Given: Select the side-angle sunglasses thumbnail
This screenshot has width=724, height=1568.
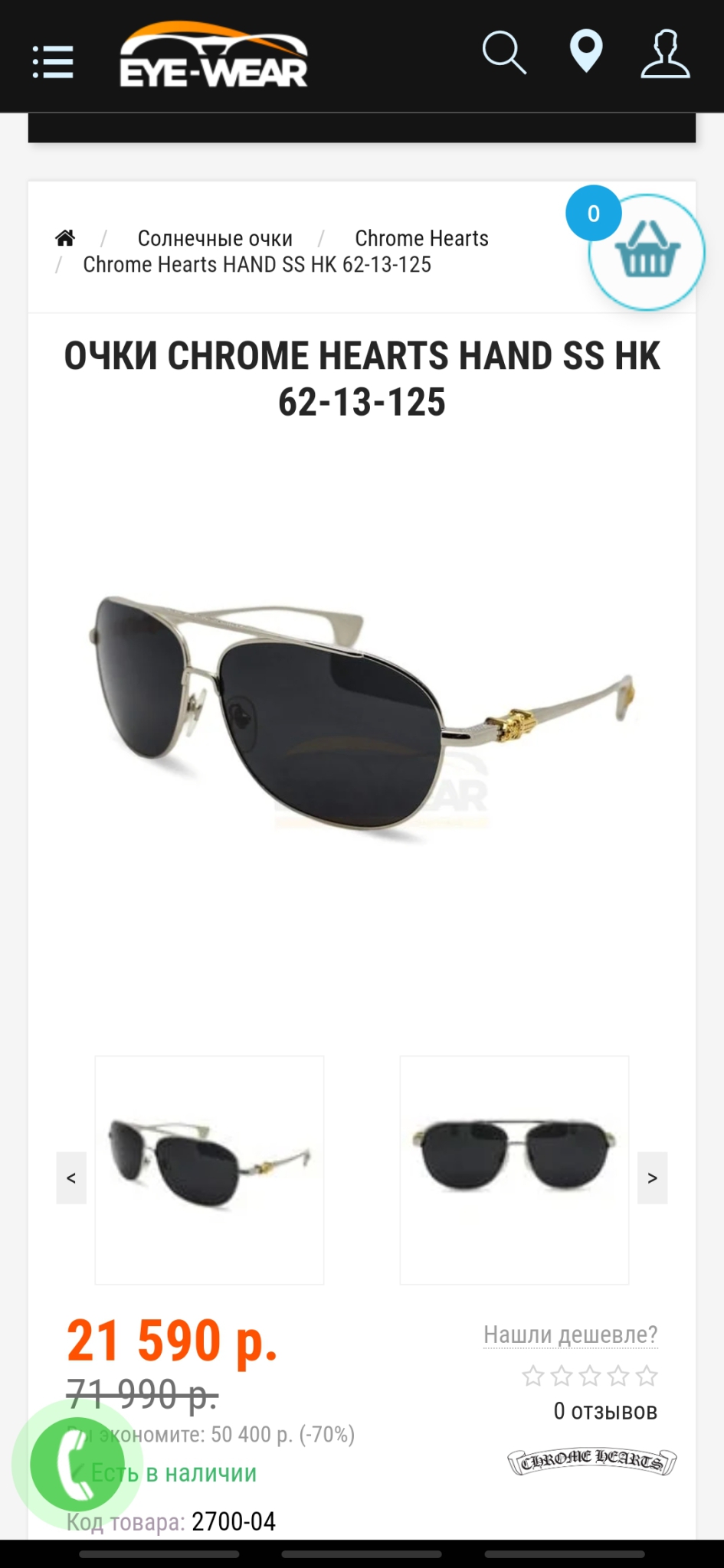Looking at the screenshot, I should 209,1170.
